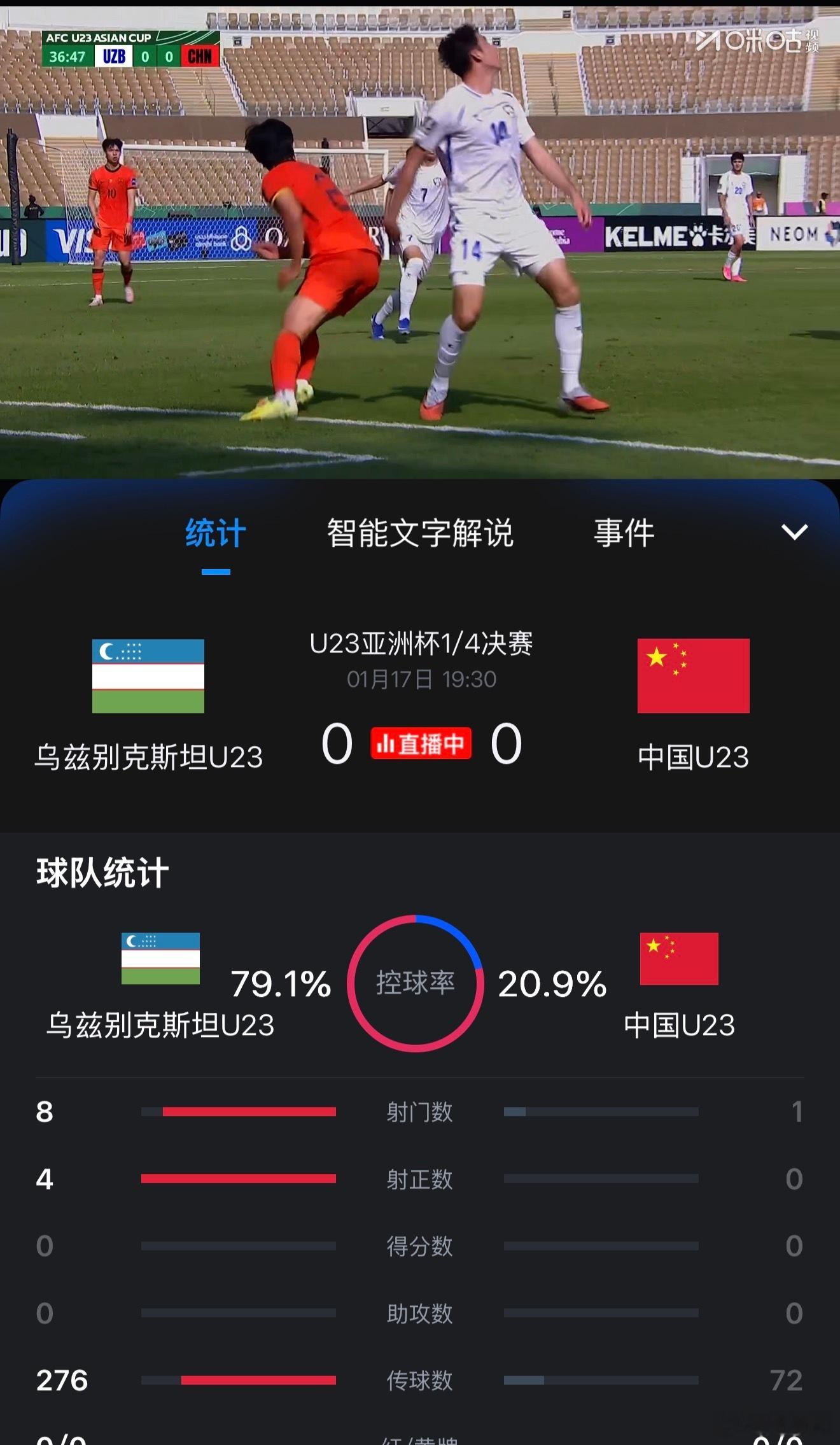Click the 乌兹别克斯坦U23 team name
This screenshot has height=1445, width=840.
(150, 756)
